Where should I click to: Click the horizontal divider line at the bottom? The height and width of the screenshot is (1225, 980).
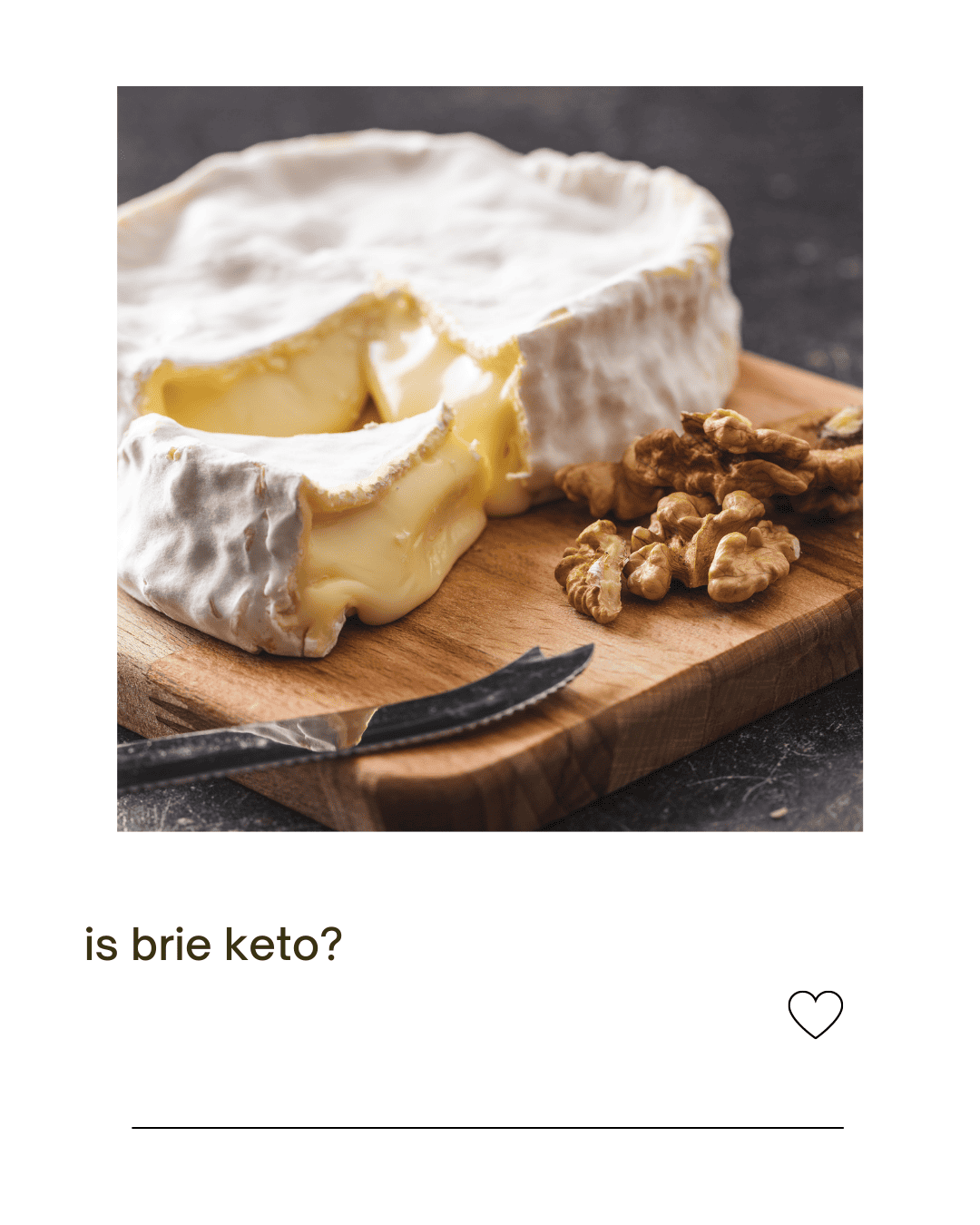click(x=488, y=1128)
